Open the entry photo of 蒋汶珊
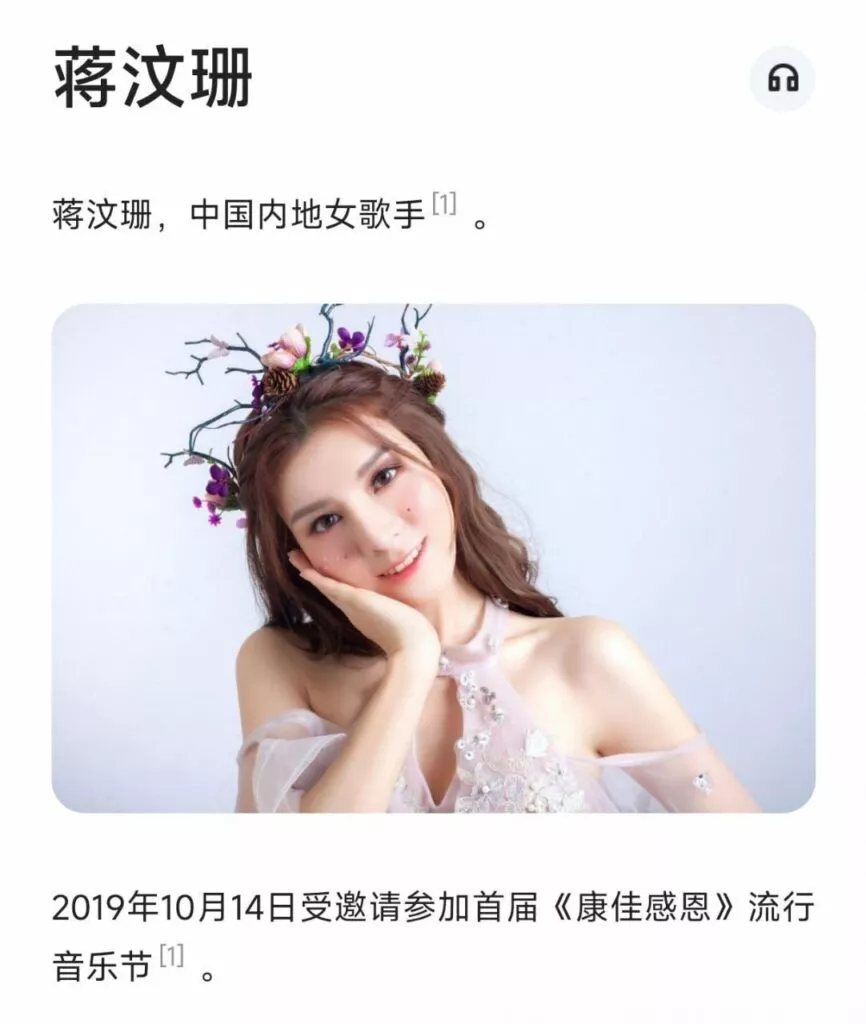The image size is (866, 1024). (x=433, y=557)
